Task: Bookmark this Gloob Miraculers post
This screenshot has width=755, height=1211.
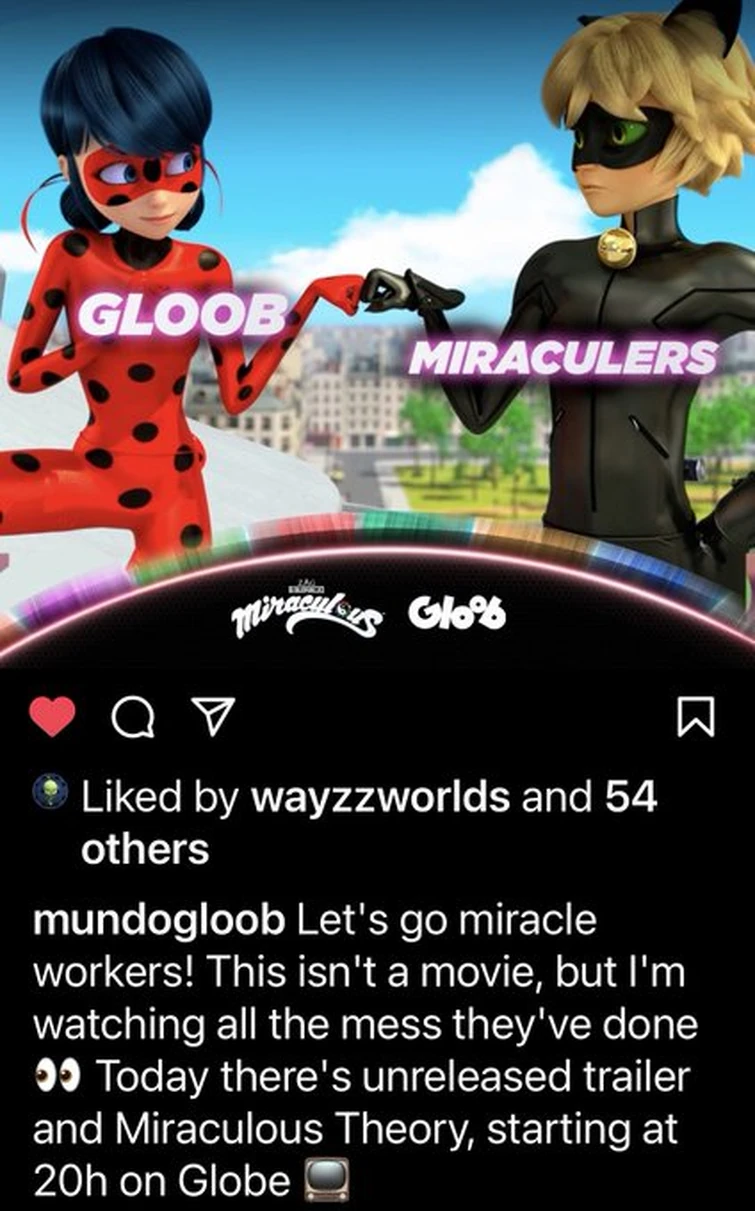Action: click(x=696, y=716)
